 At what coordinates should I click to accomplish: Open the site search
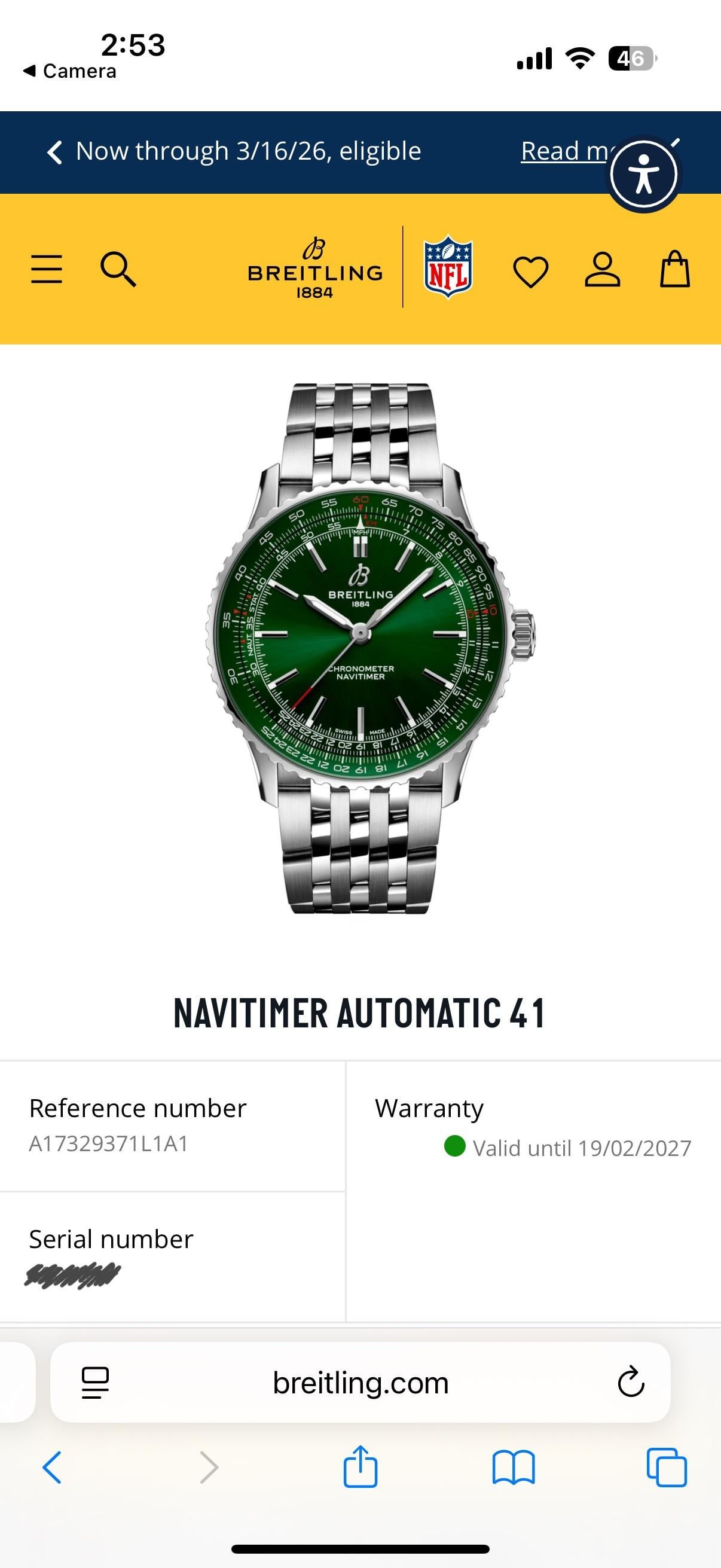[118, 269]
